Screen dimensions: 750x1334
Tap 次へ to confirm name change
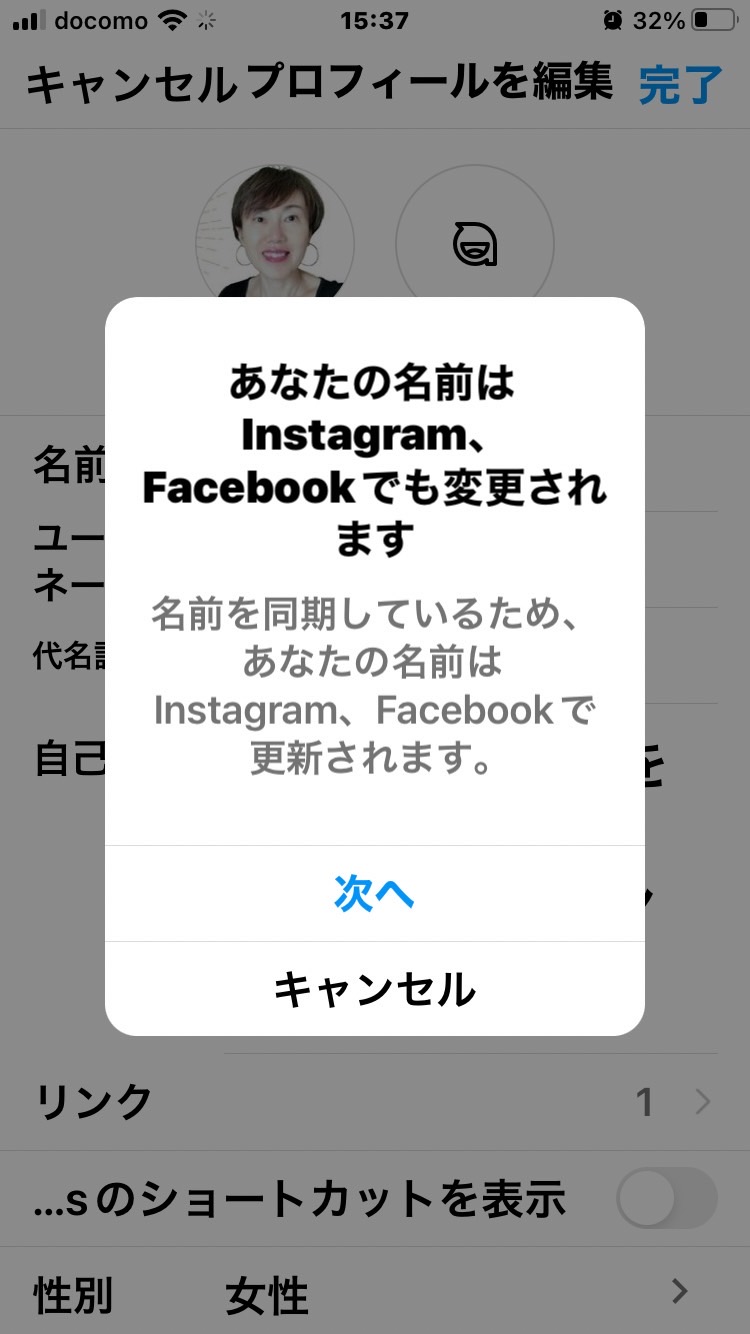(x=374, y=893)
